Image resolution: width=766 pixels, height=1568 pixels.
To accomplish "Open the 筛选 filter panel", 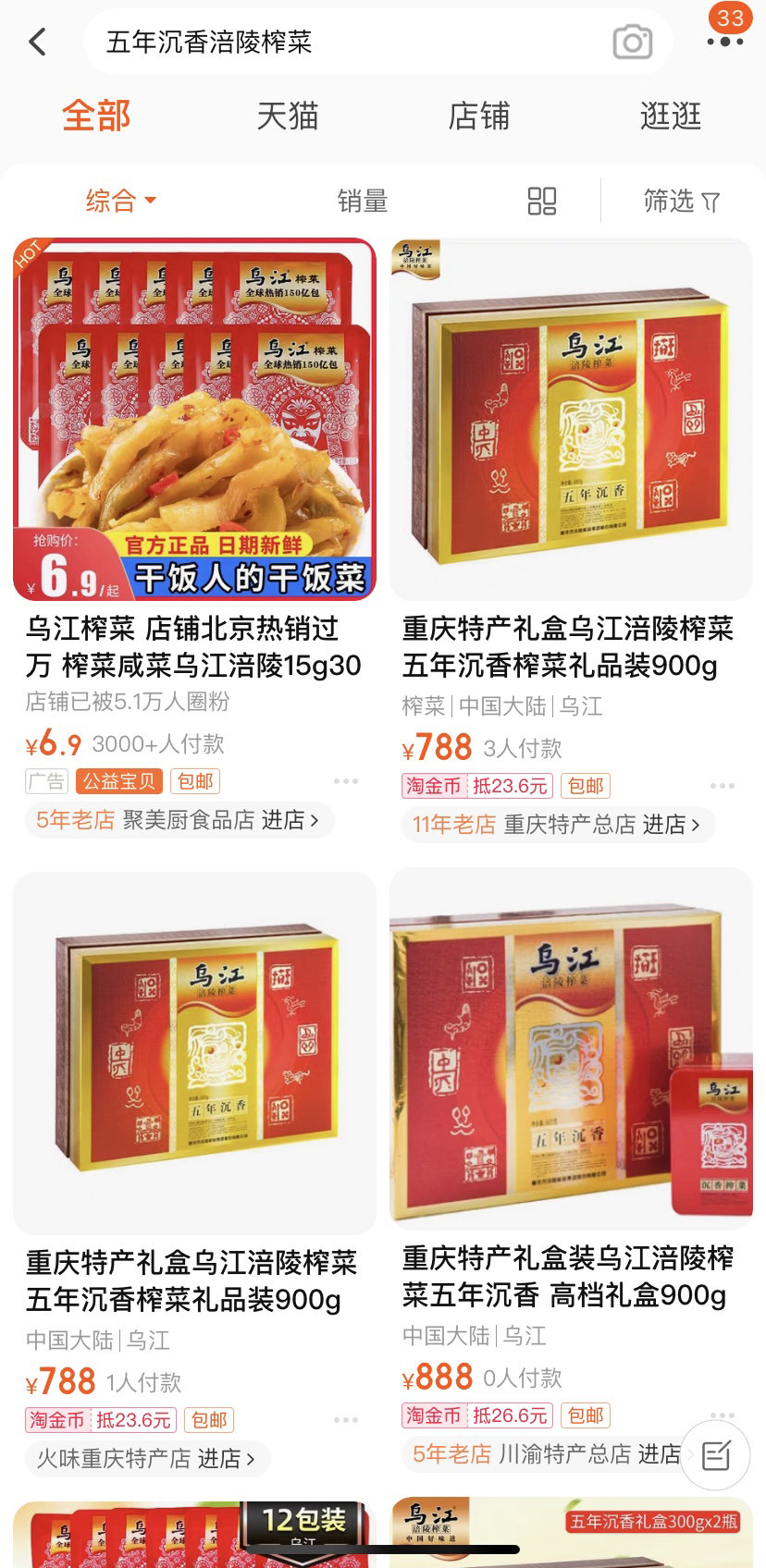I will (681, 201).
